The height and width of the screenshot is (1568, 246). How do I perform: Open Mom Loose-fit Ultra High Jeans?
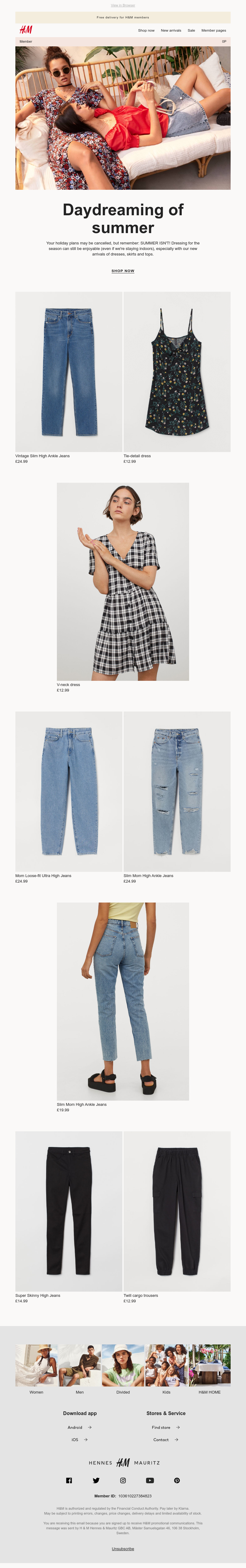pyautogui.click(x=69, y=791)
